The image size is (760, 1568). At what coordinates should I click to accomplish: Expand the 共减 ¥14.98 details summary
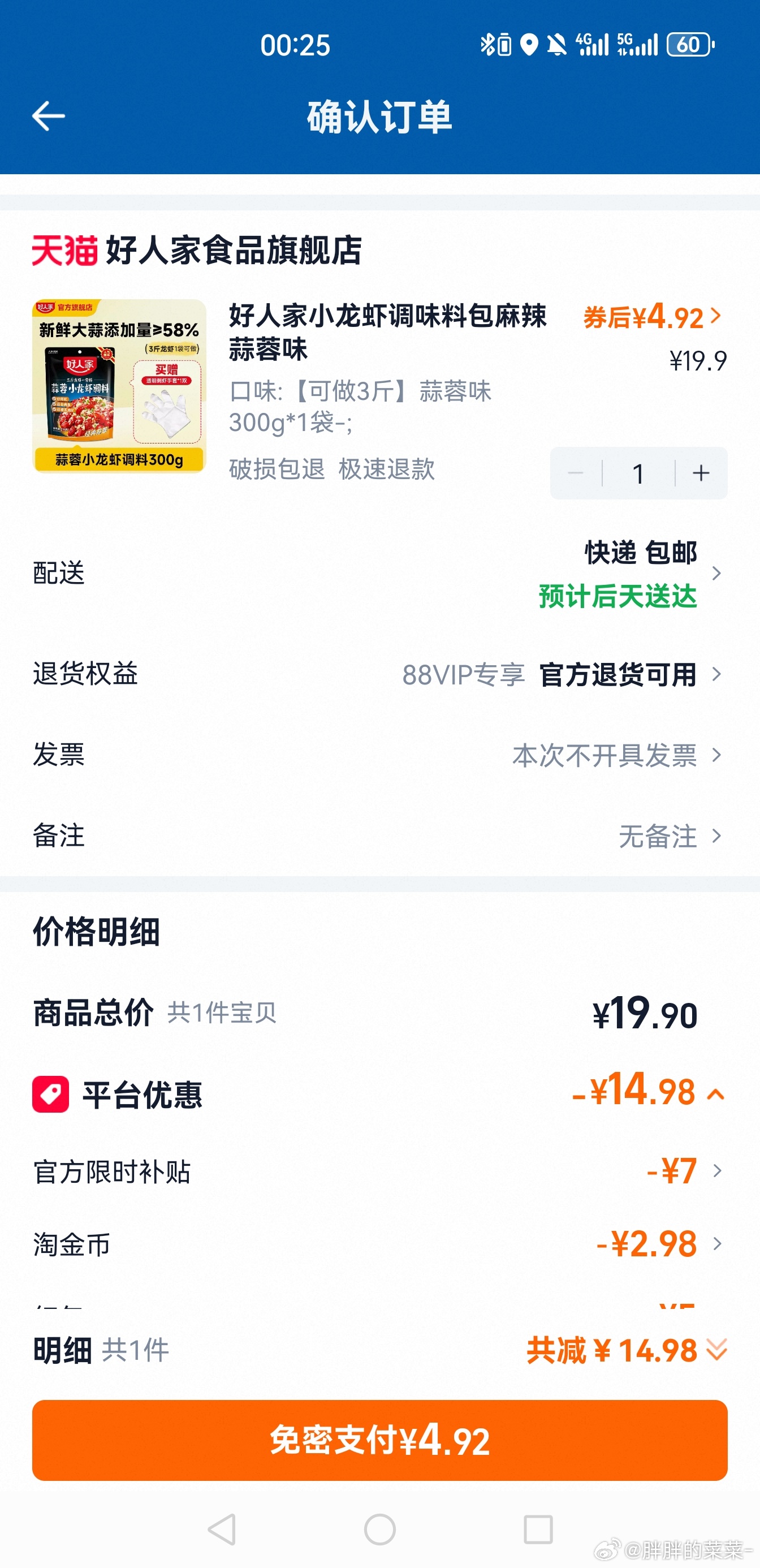[x=627, y=1351]
